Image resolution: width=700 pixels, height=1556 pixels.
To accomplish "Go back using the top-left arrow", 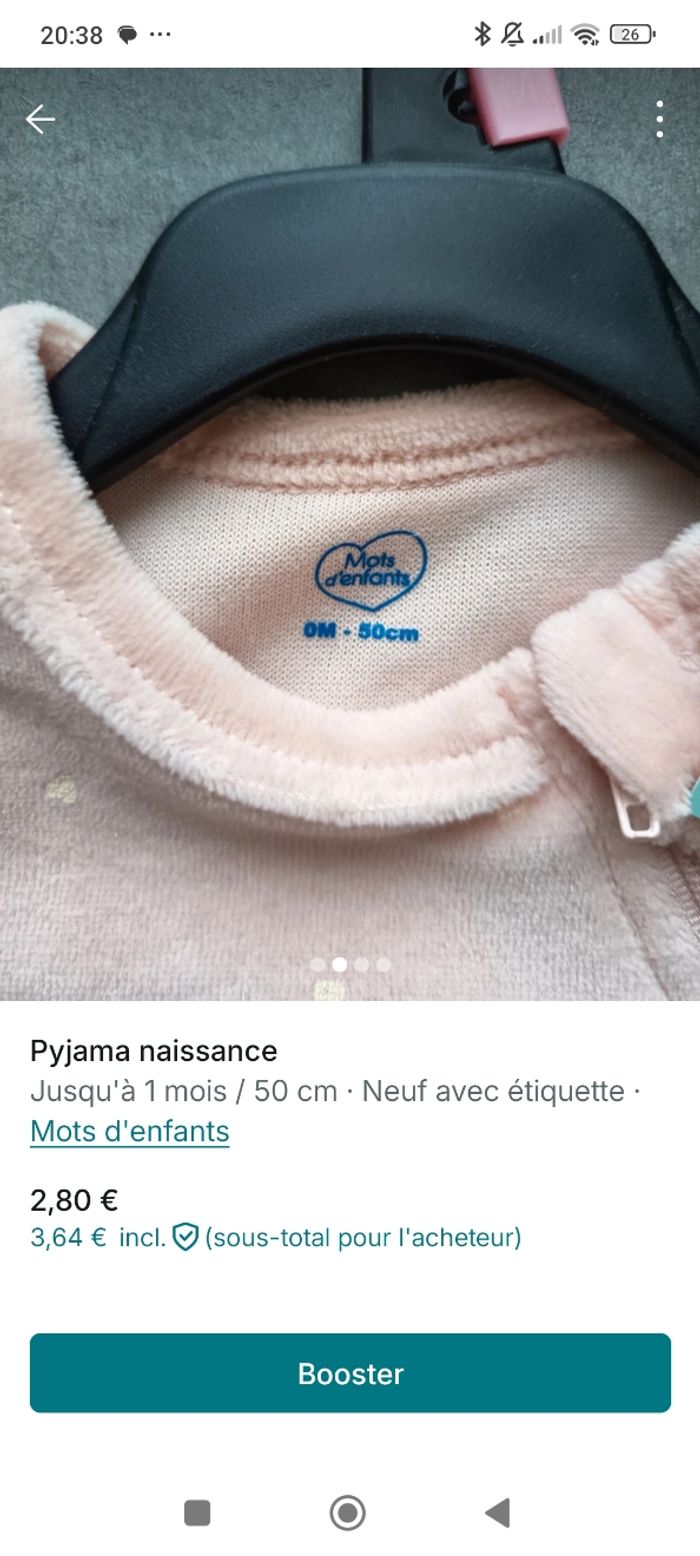I will 40,120.
